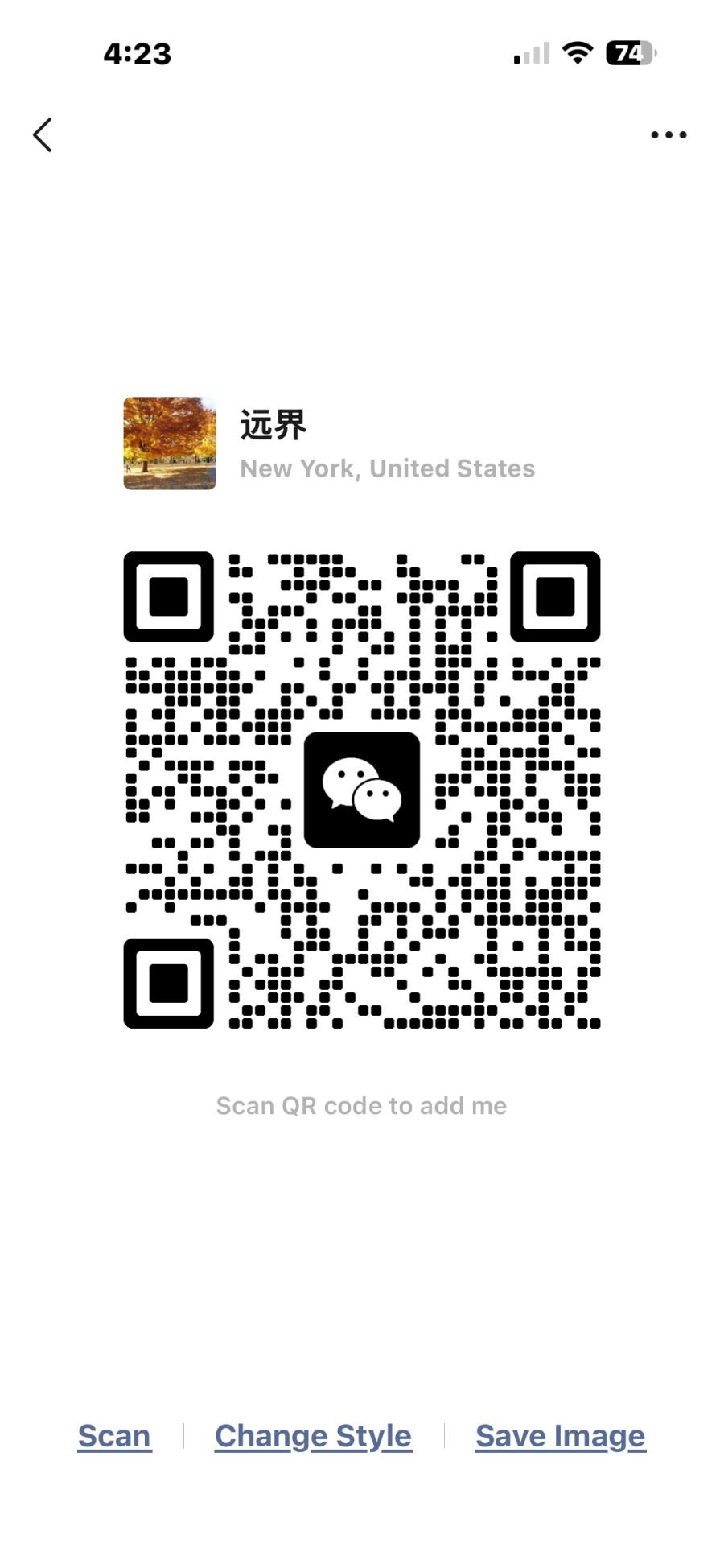Screen dimensions: 724x1568
Task: Select Change Style for the QR code
Action: click(313, 1435)
